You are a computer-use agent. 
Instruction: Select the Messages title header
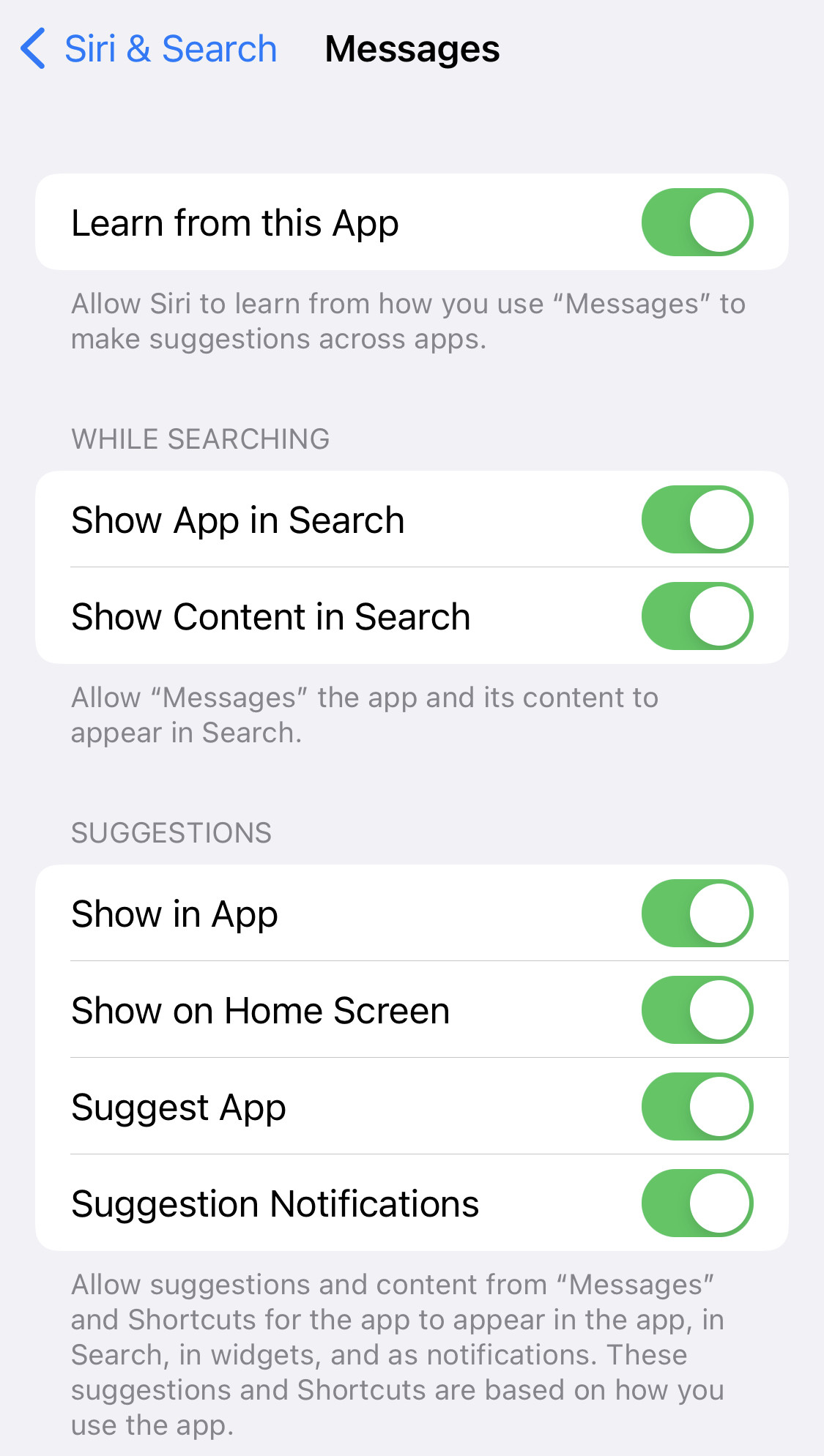click(412, 49)
